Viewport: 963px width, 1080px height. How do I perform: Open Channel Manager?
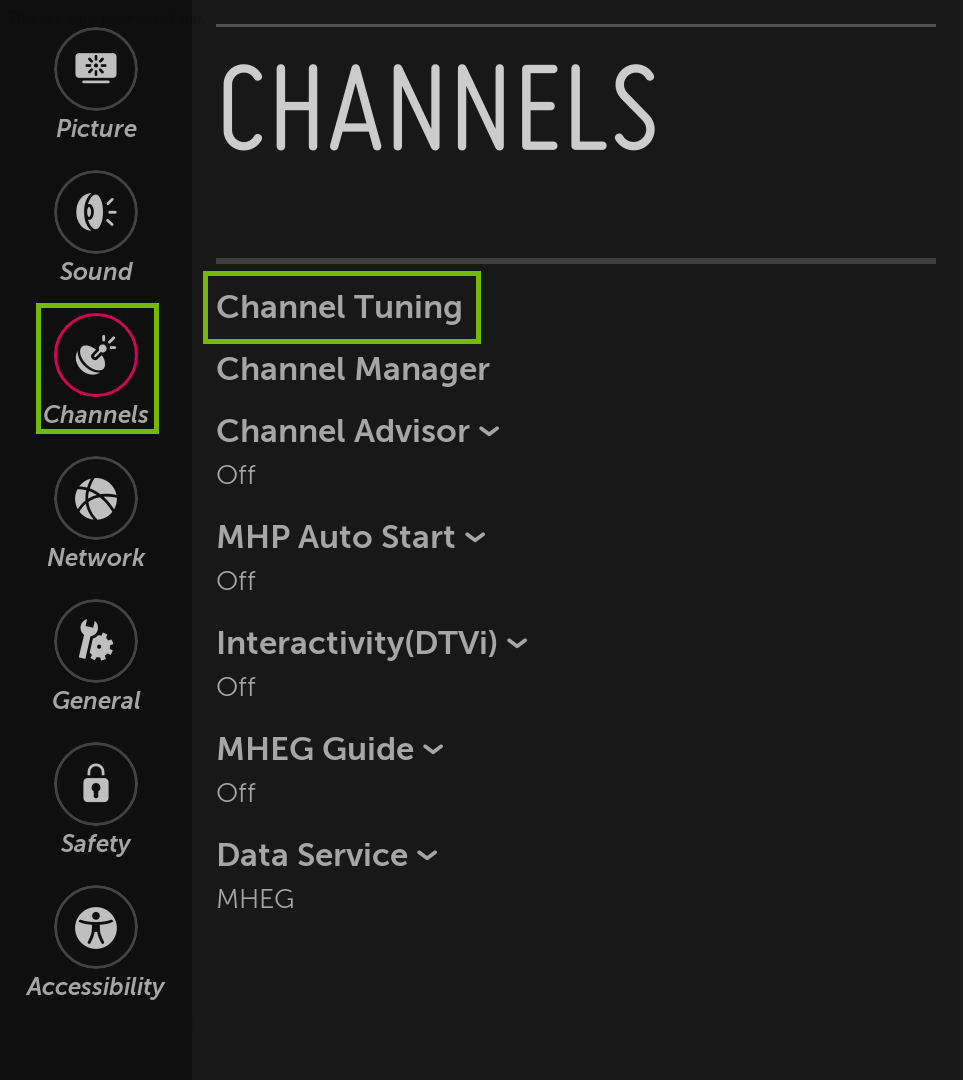353,369
